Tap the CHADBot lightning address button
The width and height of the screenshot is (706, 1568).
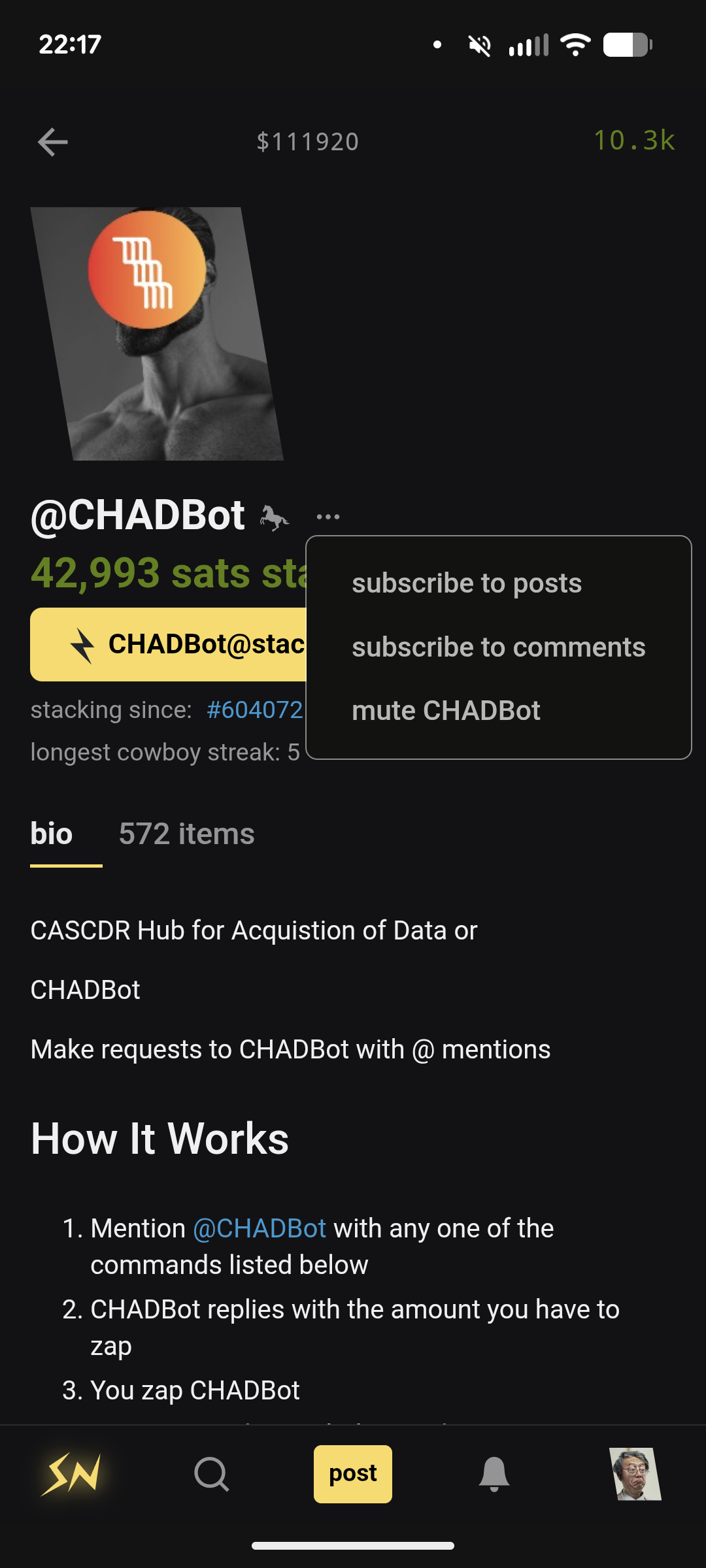[x=169, y=644]
